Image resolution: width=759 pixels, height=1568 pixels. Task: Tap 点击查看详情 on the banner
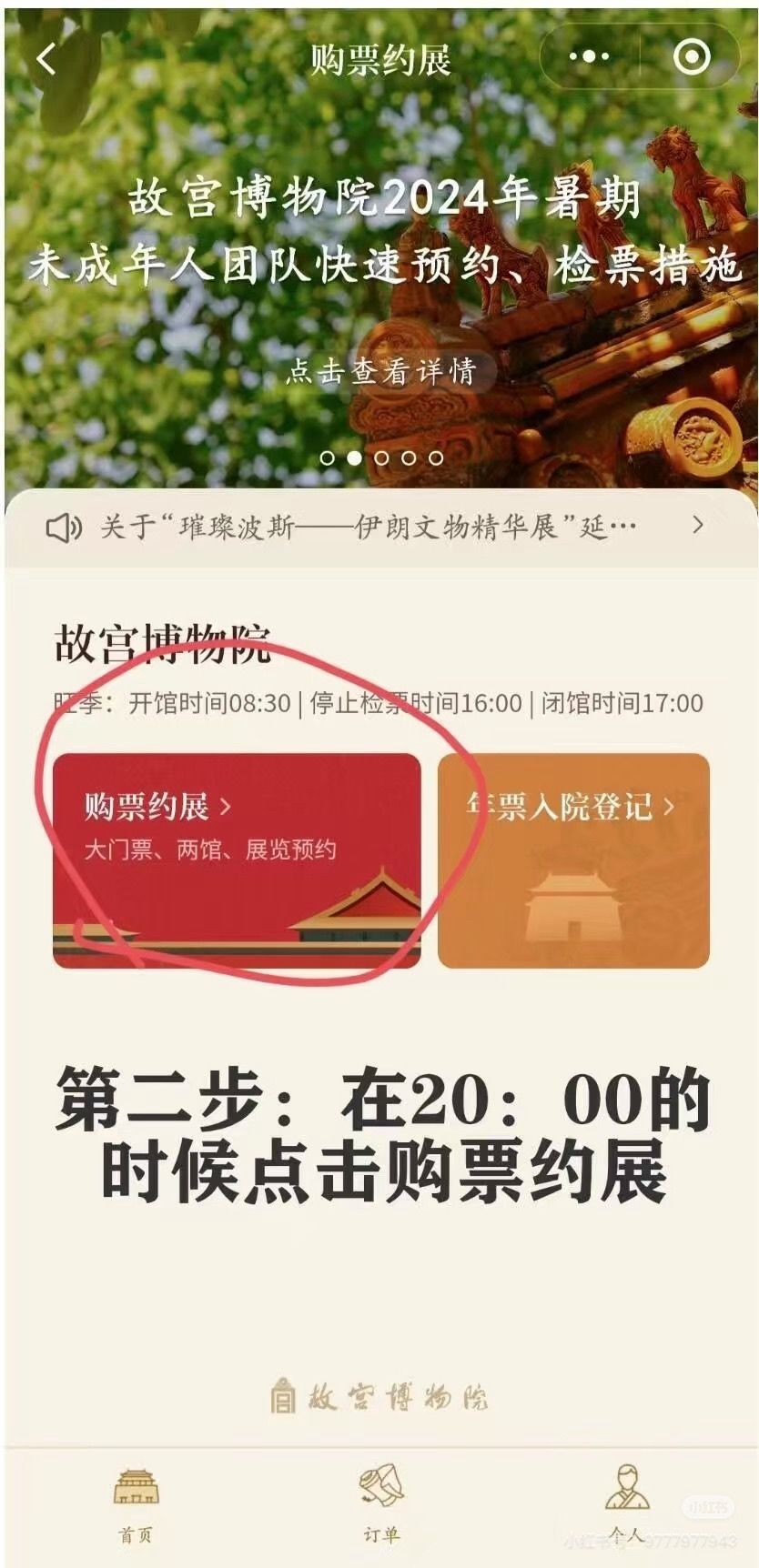tap(380, 372)
